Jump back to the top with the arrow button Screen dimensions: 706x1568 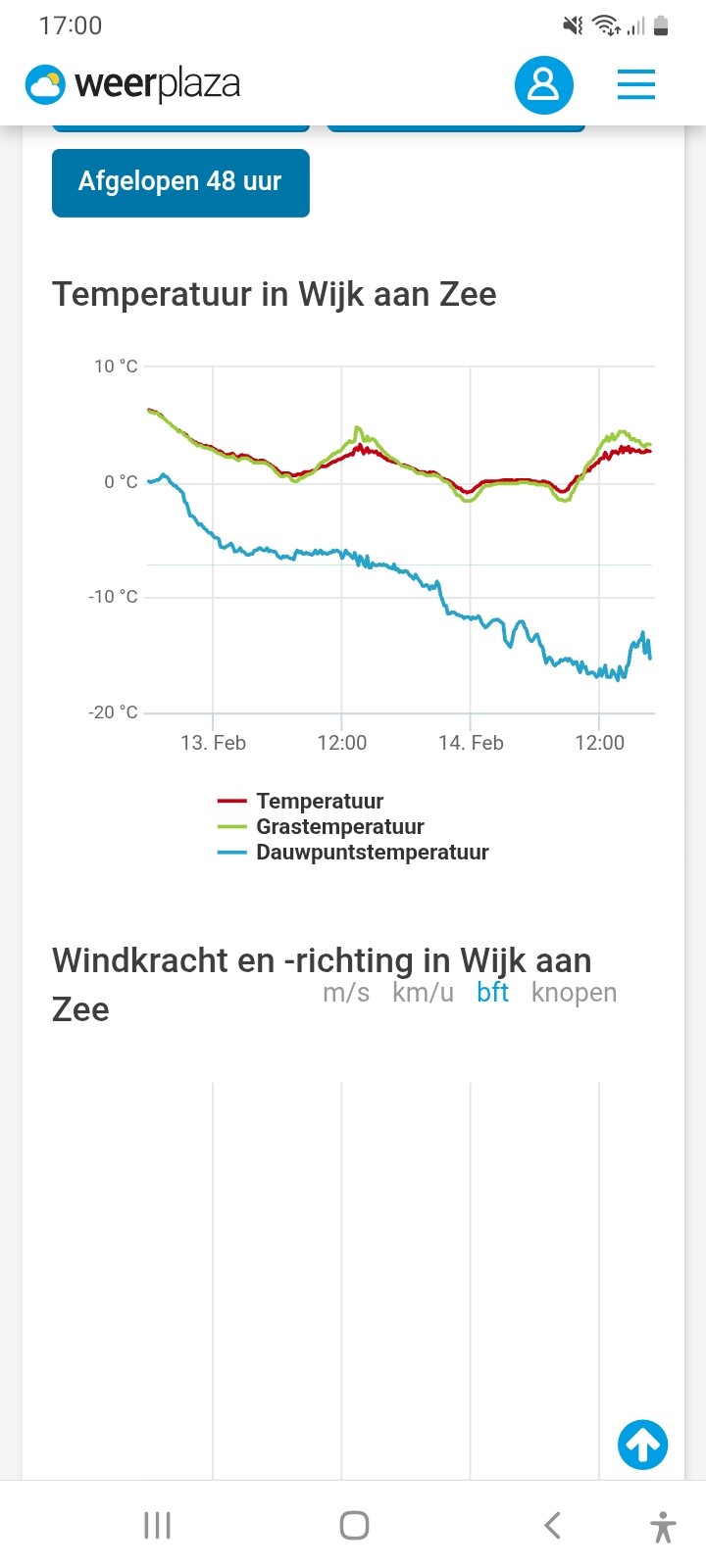pos(642,1445)
